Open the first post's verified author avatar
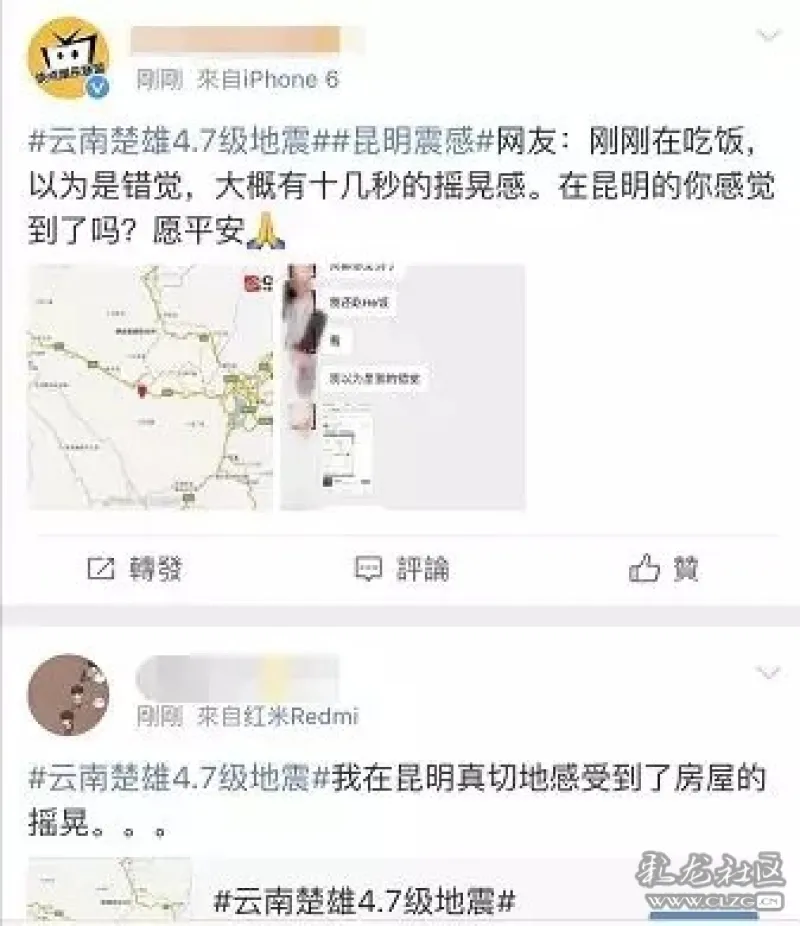 tap(67, 58)
